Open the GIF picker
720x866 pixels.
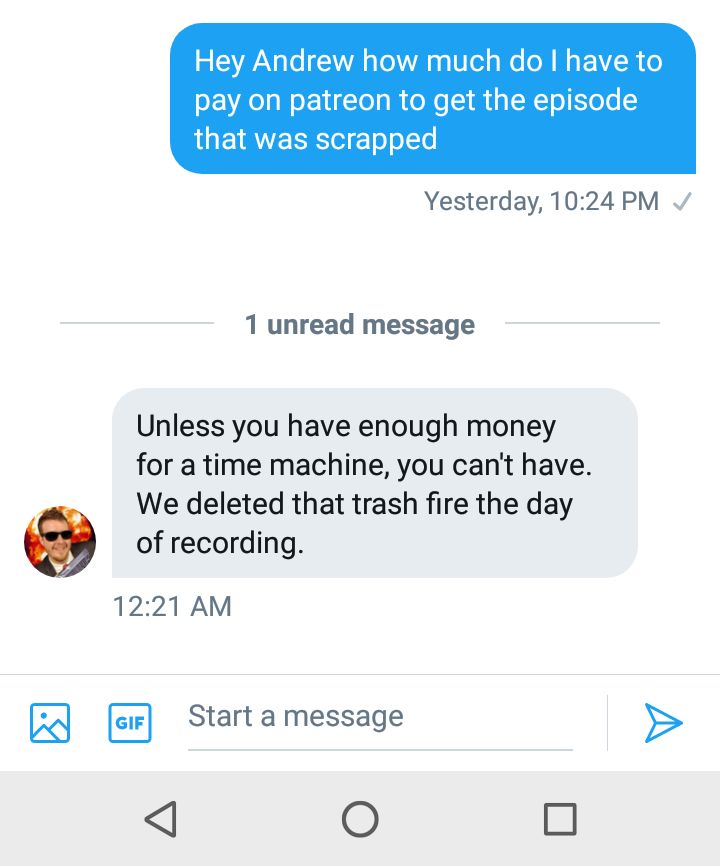pyautogui.click(x=129, y=722)
